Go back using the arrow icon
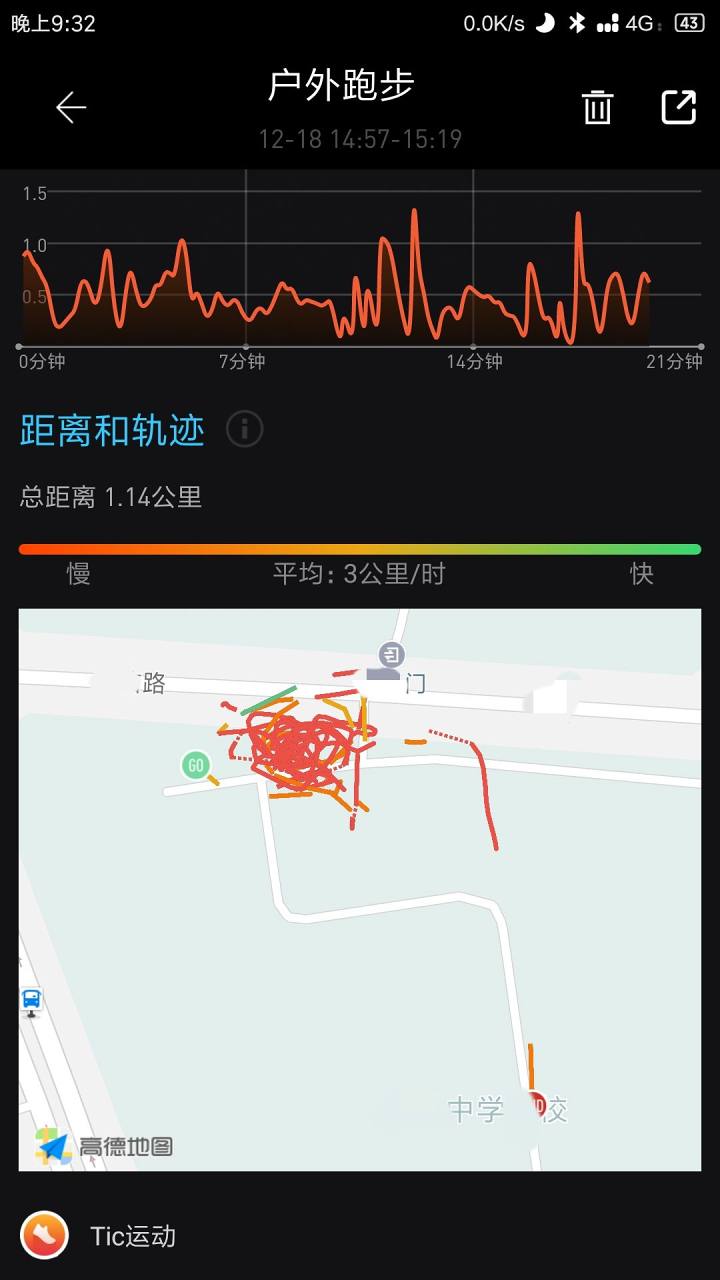 click(71, 107)
